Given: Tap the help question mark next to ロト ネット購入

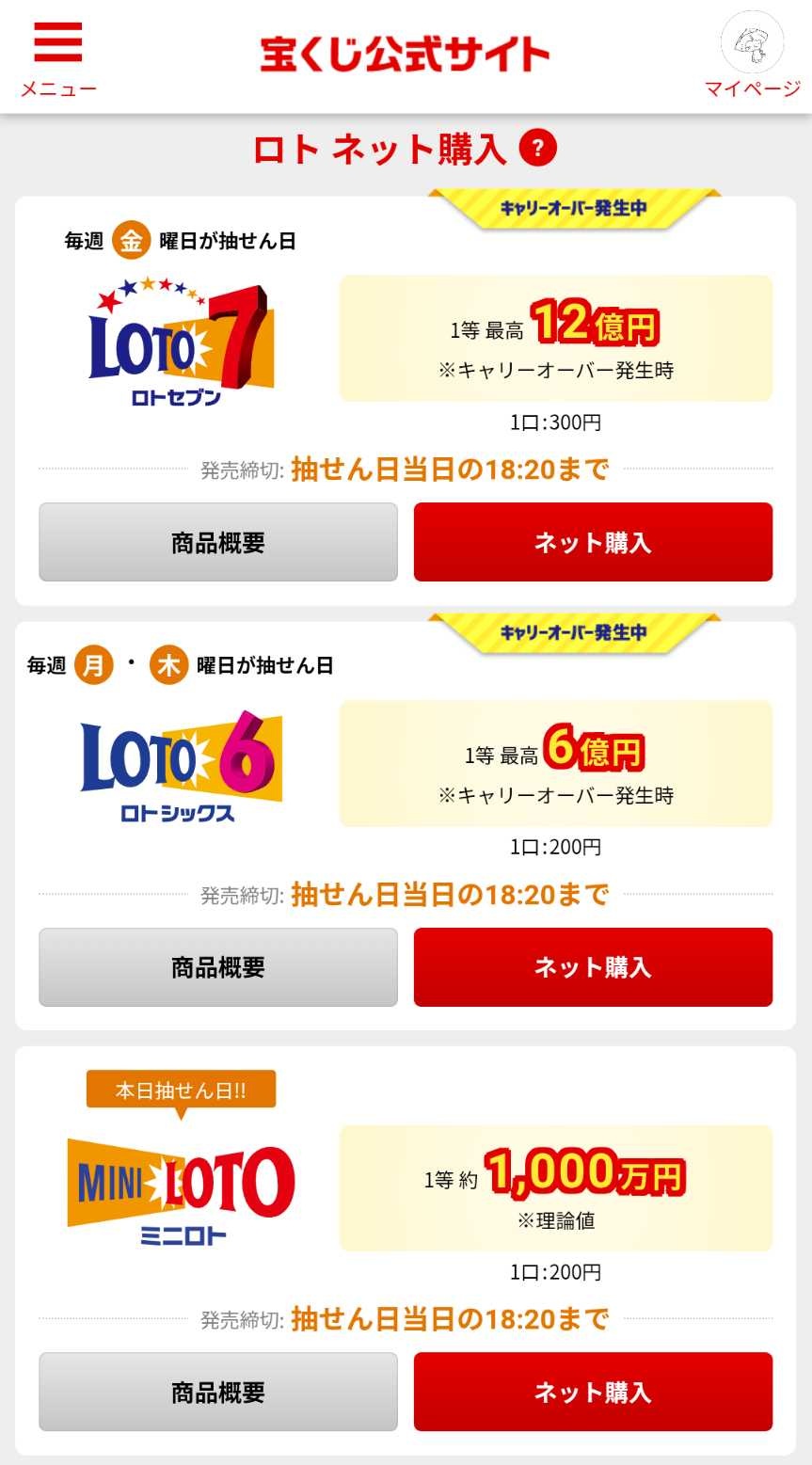Looking at the screenshot, I should point(537,149).
